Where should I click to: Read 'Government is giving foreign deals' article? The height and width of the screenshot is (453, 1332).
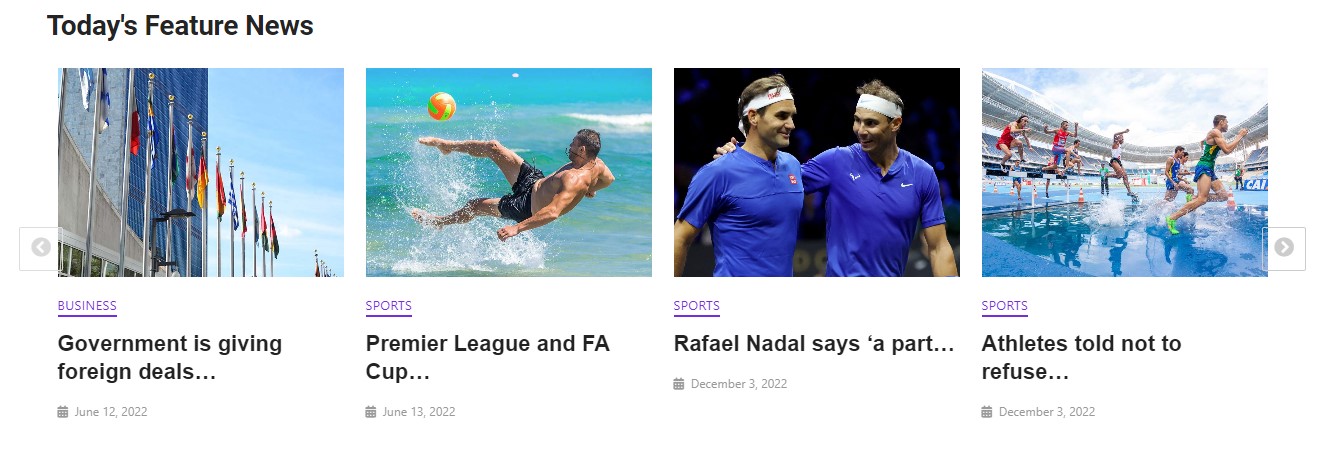click(x=170, y=357)
